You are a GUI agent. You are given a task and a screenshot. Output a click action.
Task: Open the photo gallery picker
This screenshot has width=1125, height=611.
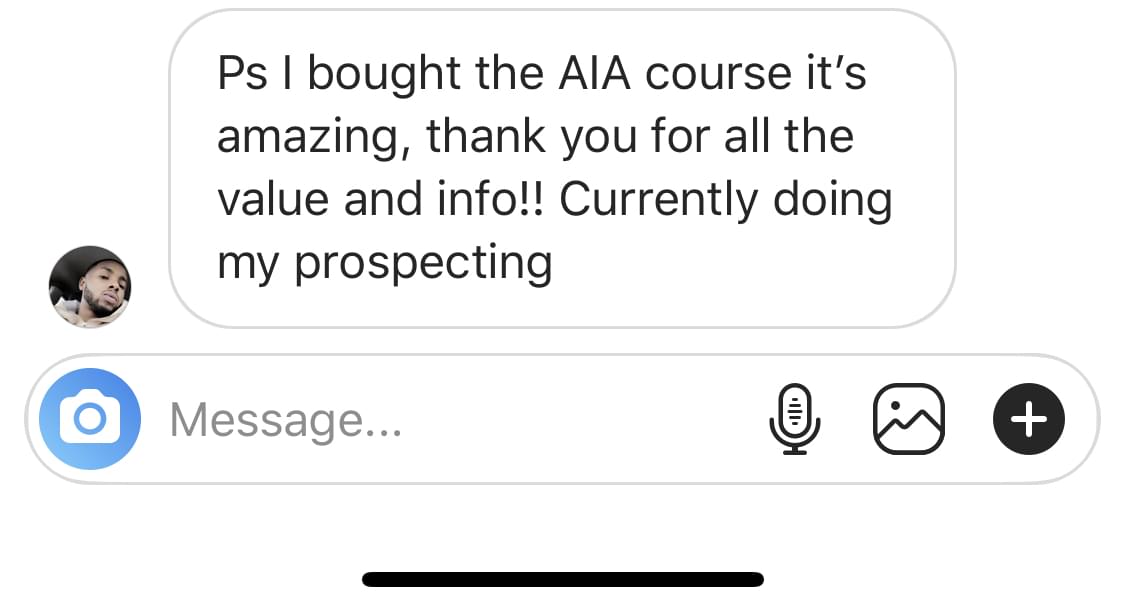908,420
